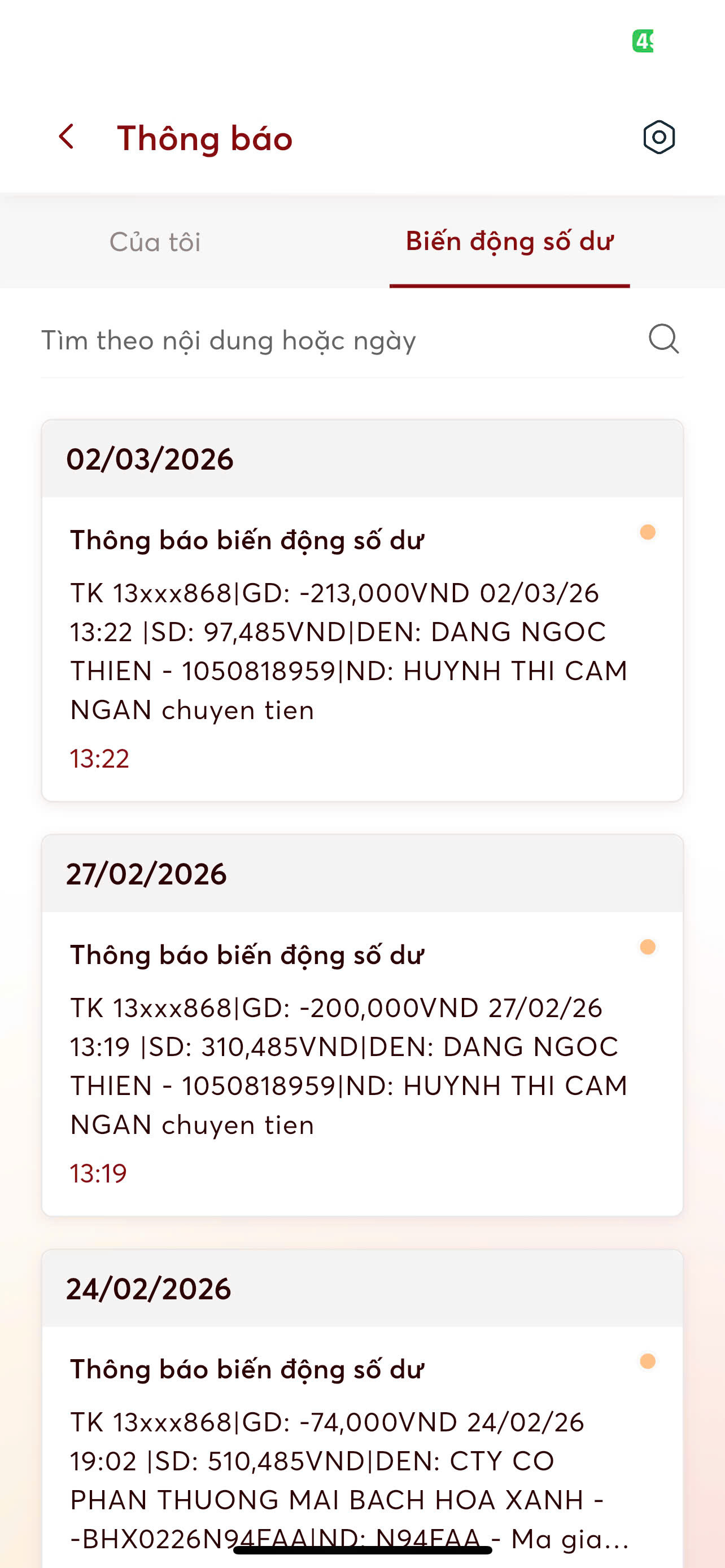Image resolution: width=725 pixels, height=1568 pixels.
Task: Open notification settings hexagon icon
Action: (658, 137)
